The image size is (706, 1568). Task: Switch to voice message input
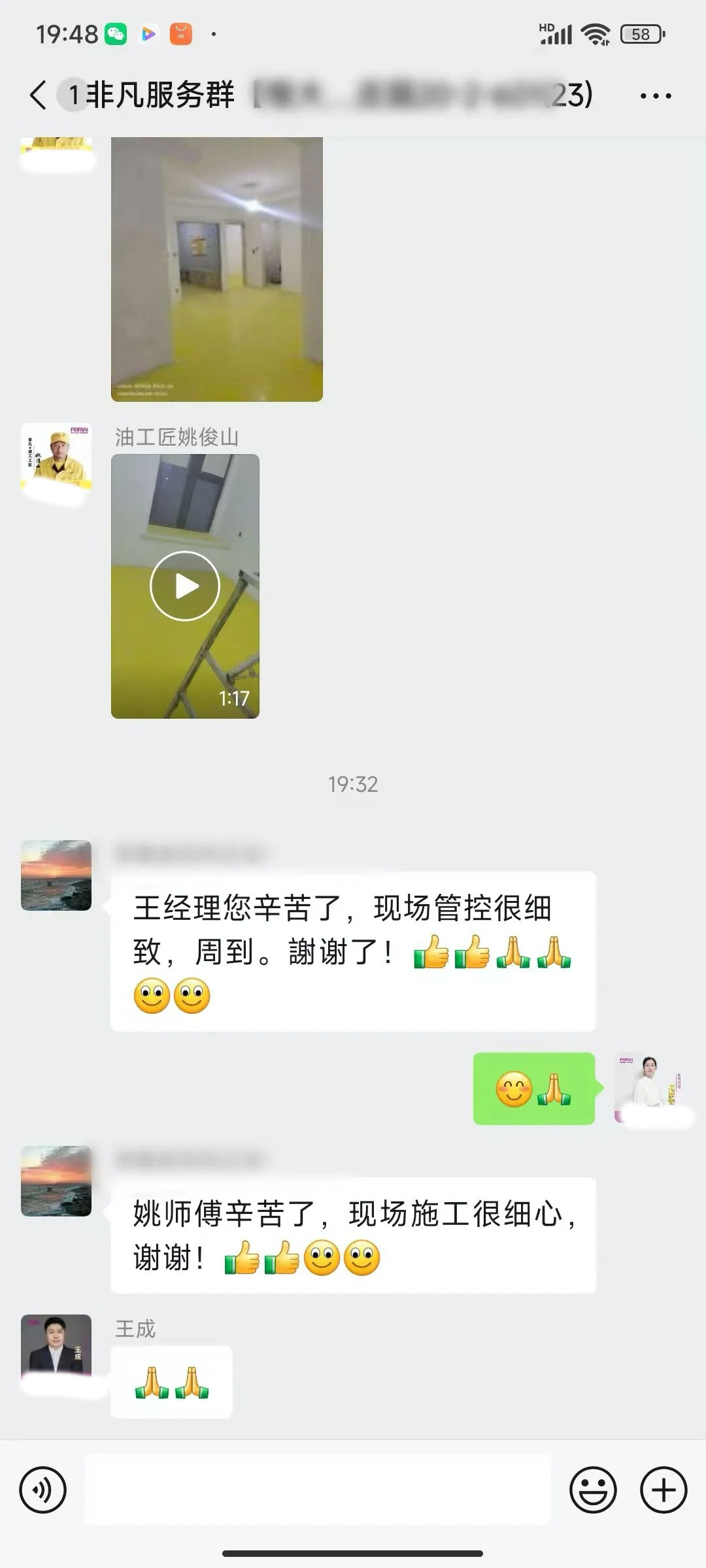click(43, 1490)
